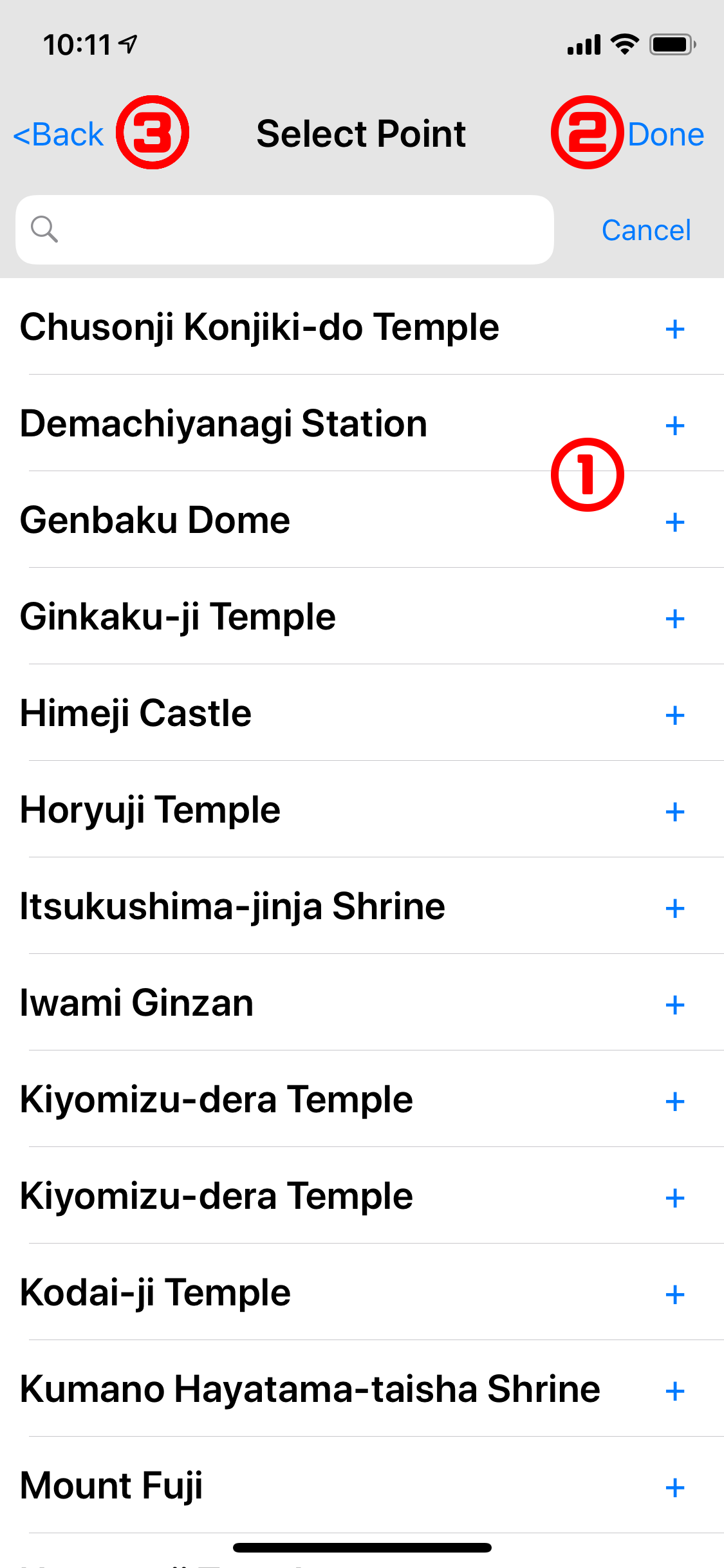Cancel the current search
This screenshot has width=724, height=1568.
[645, 229]
